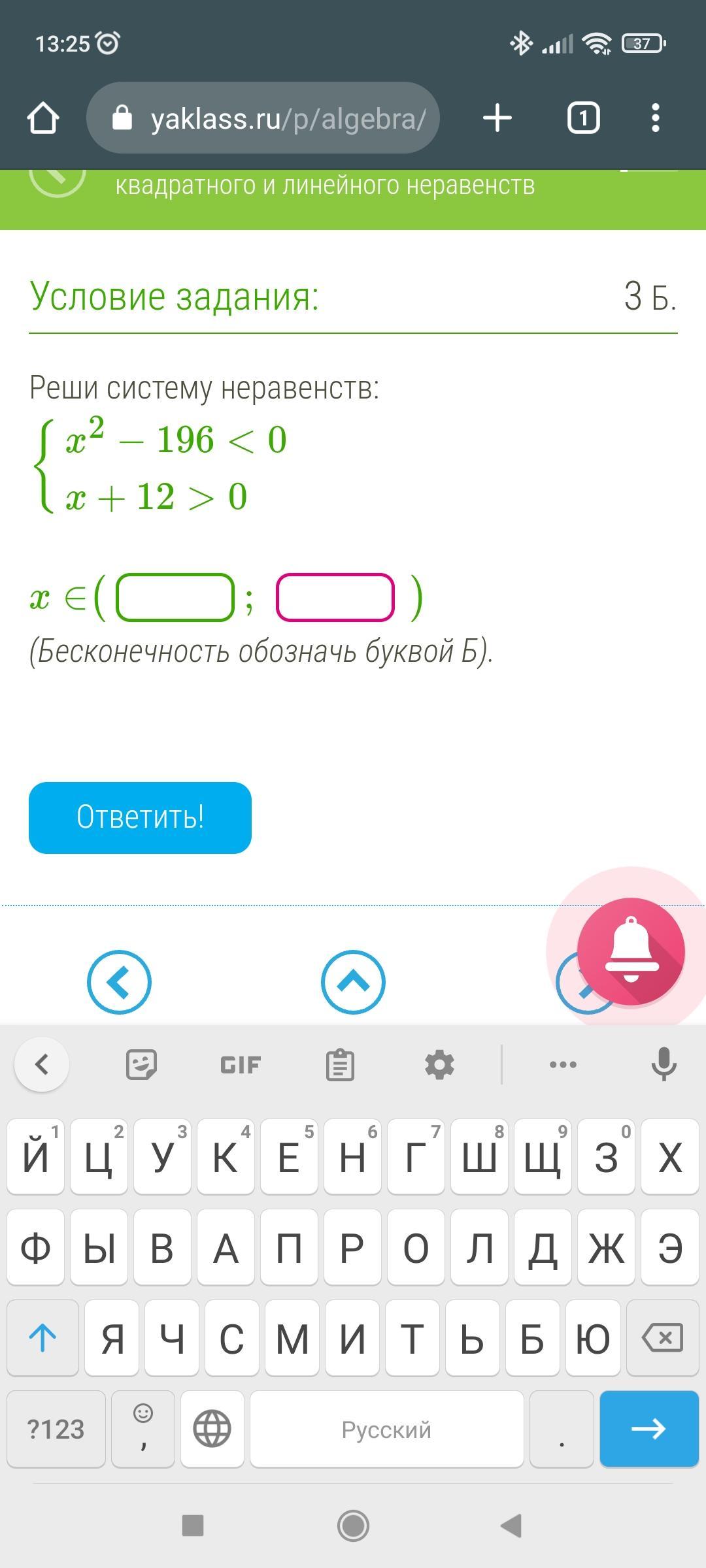Start voice input with the microphone
Viewport: 706px width, 1568px height.
(664, 1065)
